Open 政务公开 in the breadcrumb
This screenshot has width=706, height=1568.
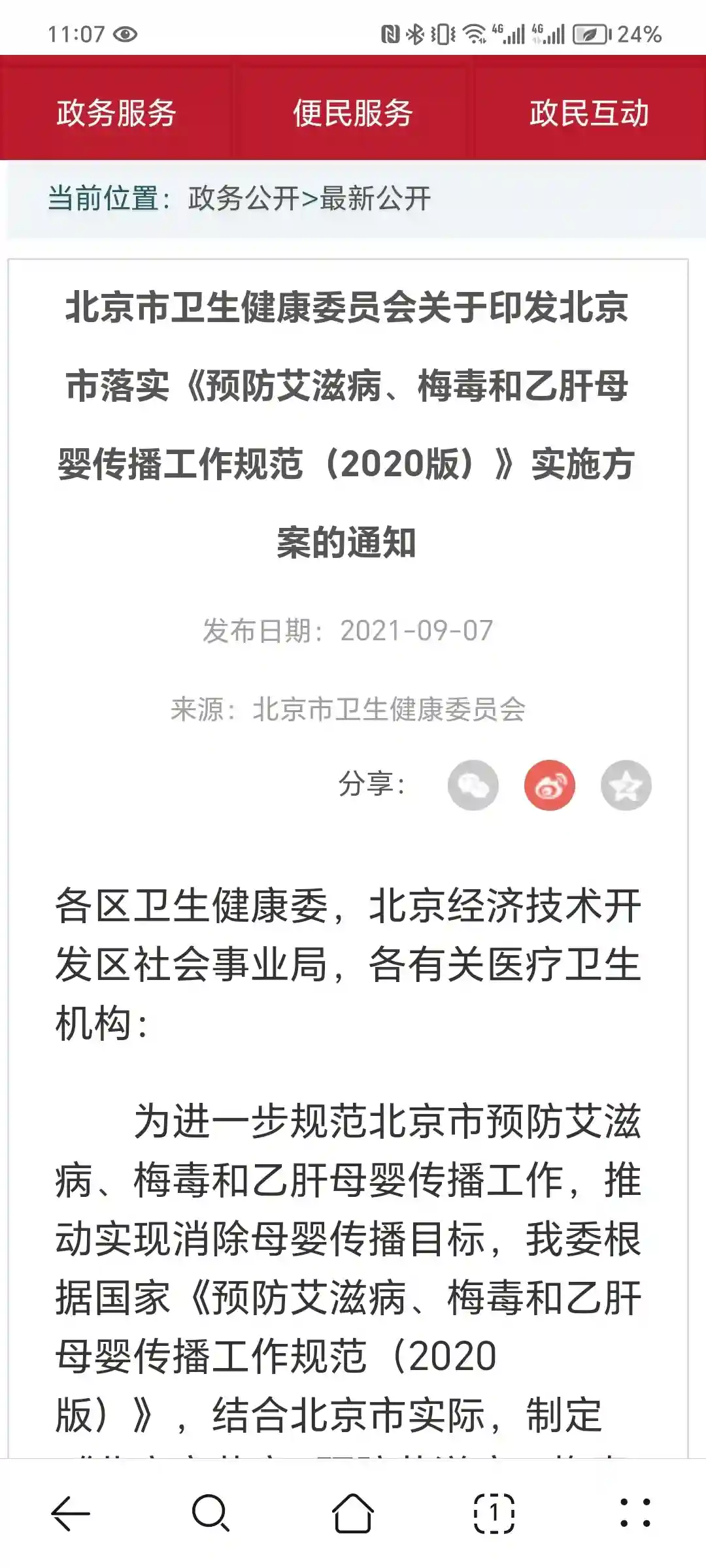pyautogui.click(x=243, y=199)
